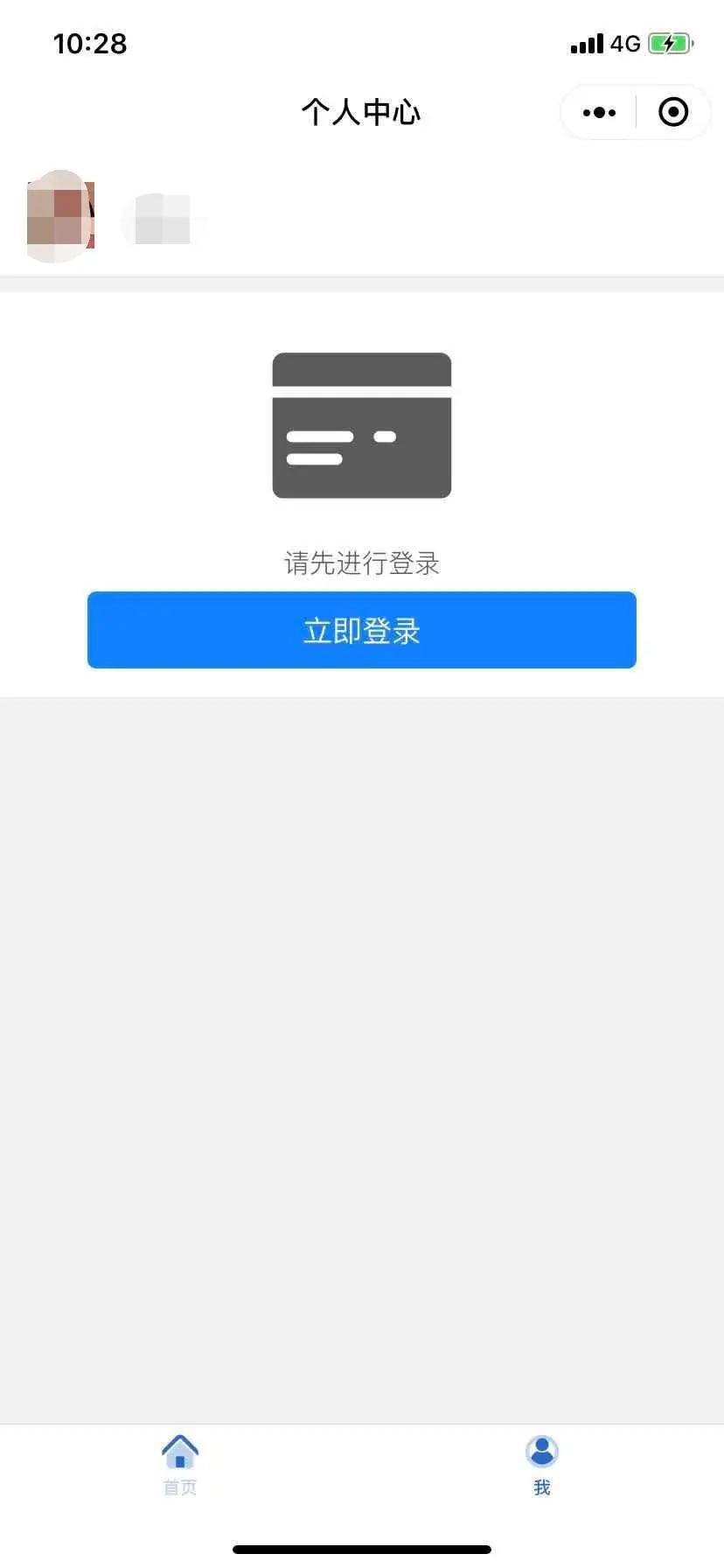Switch to the 首页 tab
Viewport: 724px width, 1568px height.
[x=180, y=1463]
